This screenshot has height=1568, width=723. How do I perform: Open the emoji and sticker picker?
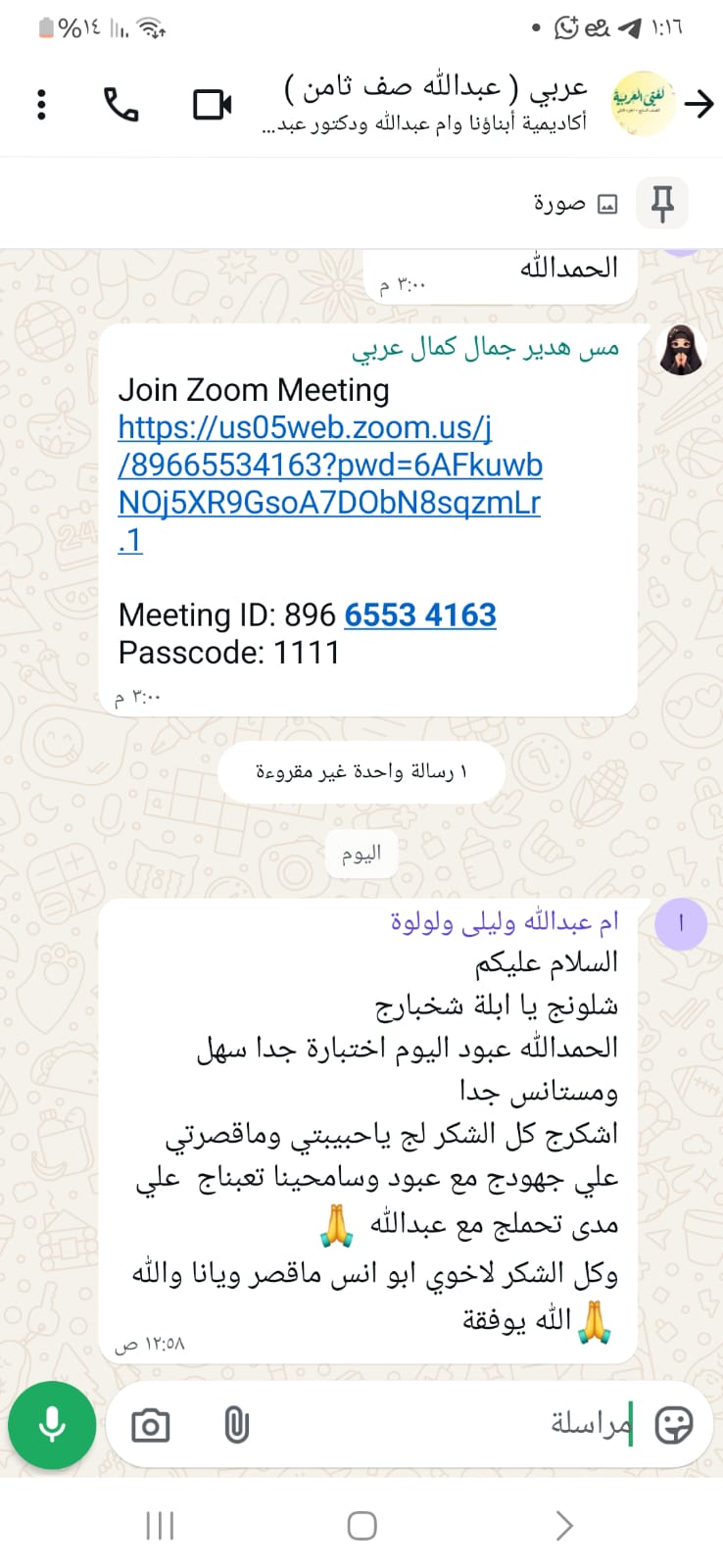(673, 1425)
